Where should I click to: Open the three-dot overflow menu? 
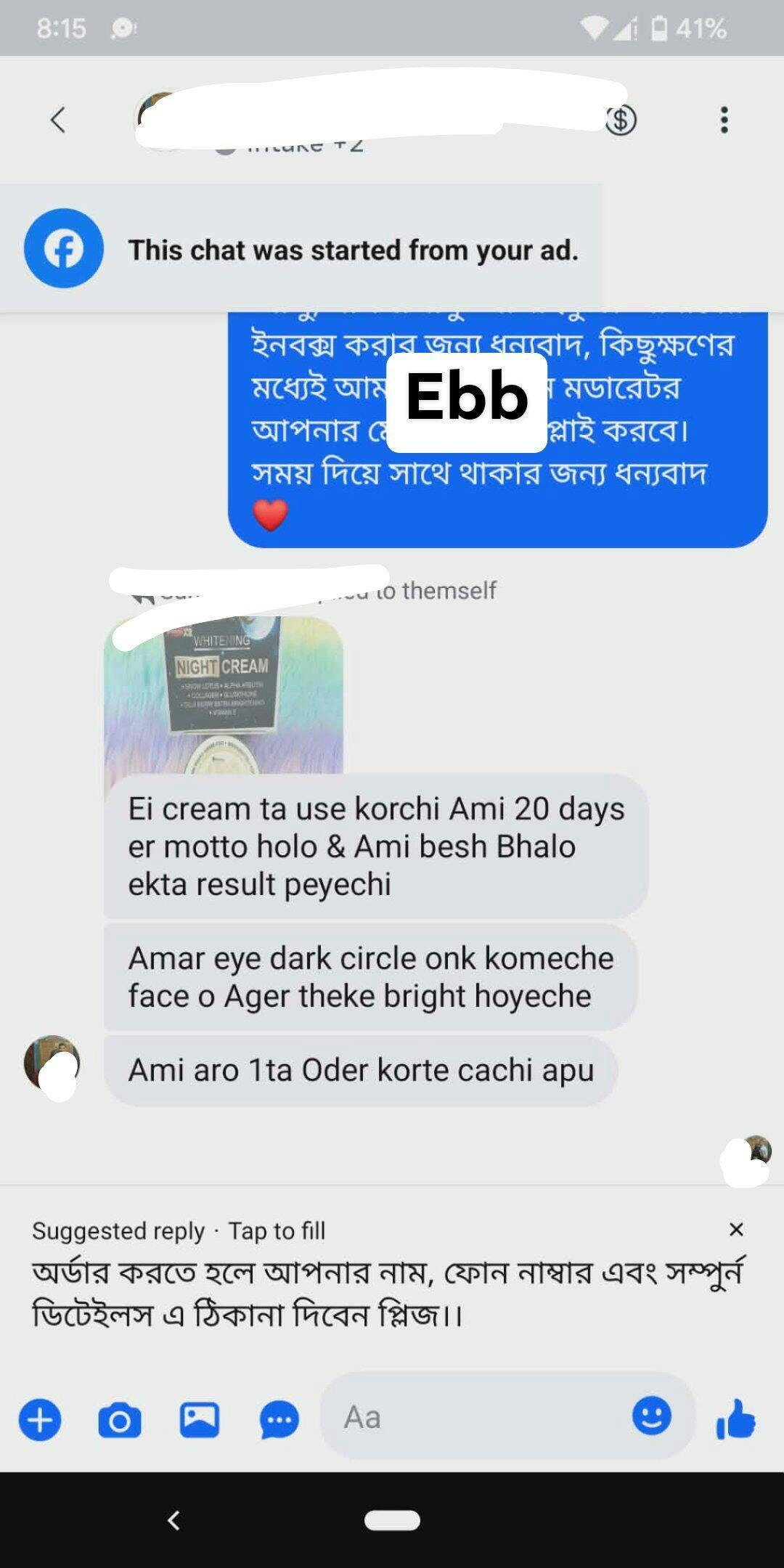pos(724,120)
